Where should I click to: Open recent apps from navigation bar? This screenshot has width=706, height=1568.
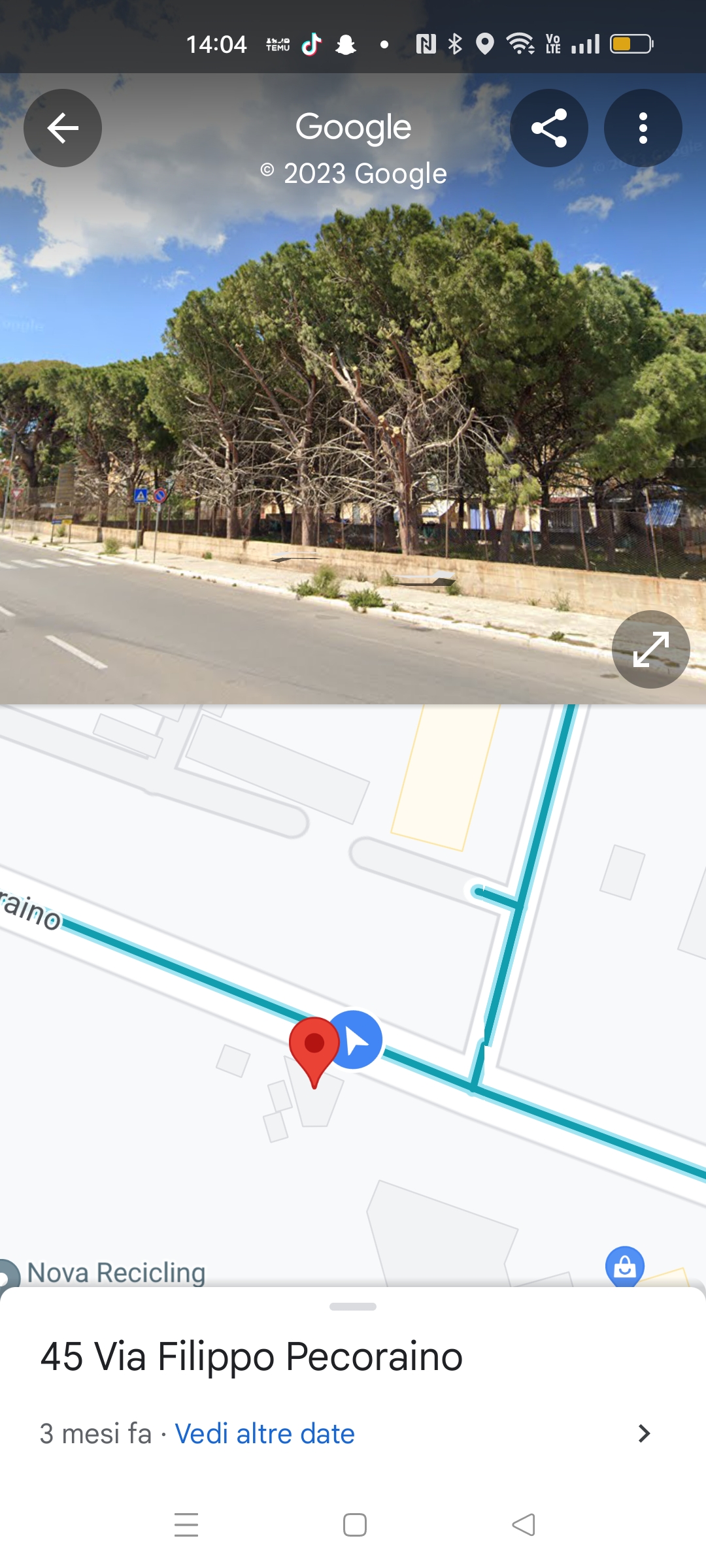click(x=186, y=1525)
